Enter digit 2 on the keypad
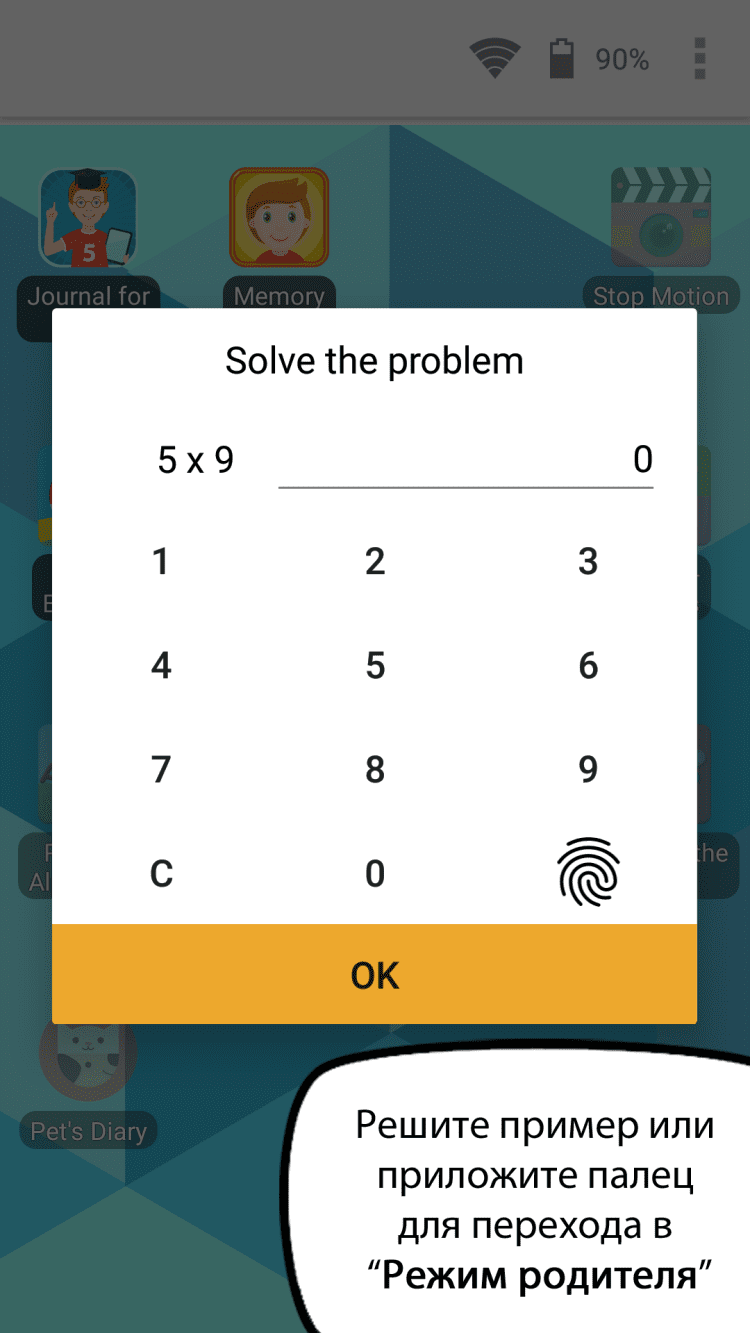Screen dimensions: 750x1333 tap(375, 562)
